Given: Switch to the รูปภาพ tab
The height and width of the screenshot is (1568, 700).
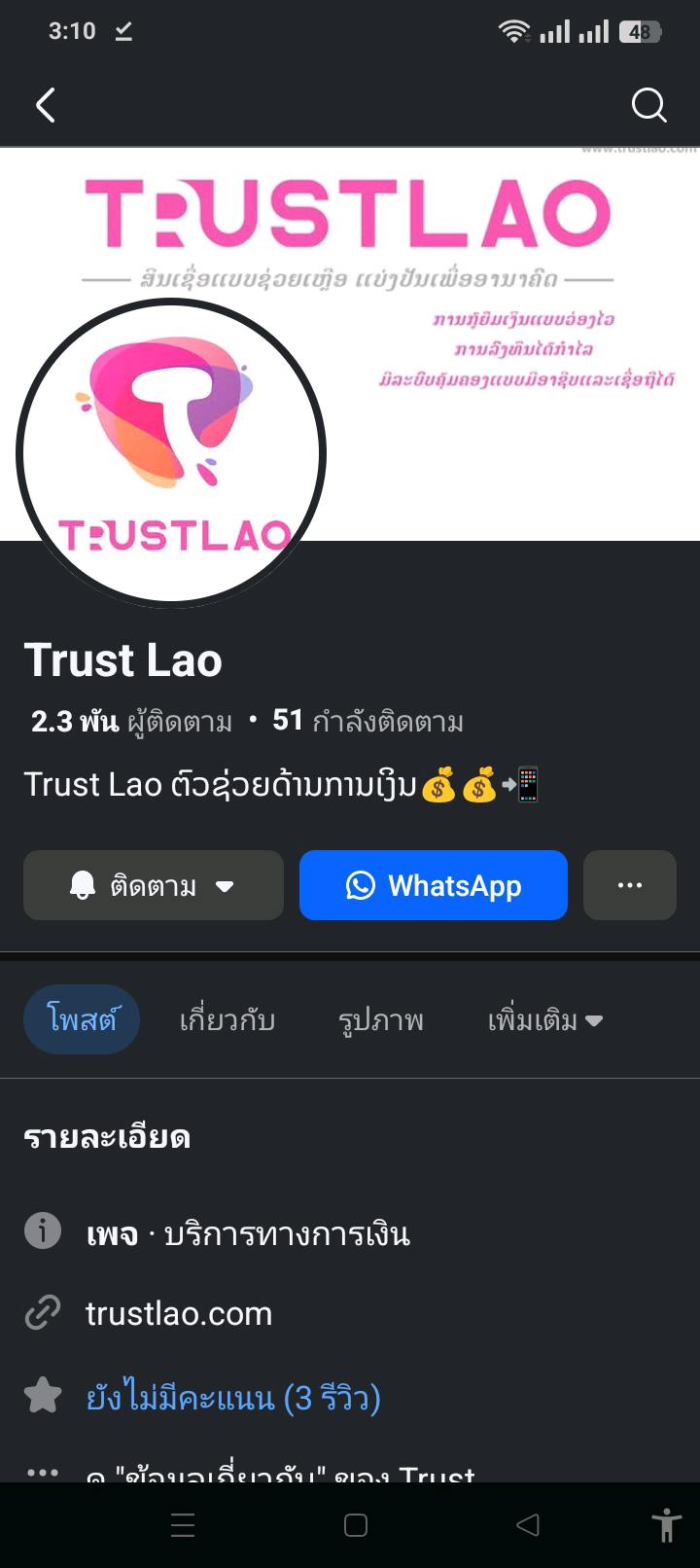Looking at the screenshot, I should pyautogui.click(x=380, y=1020).
